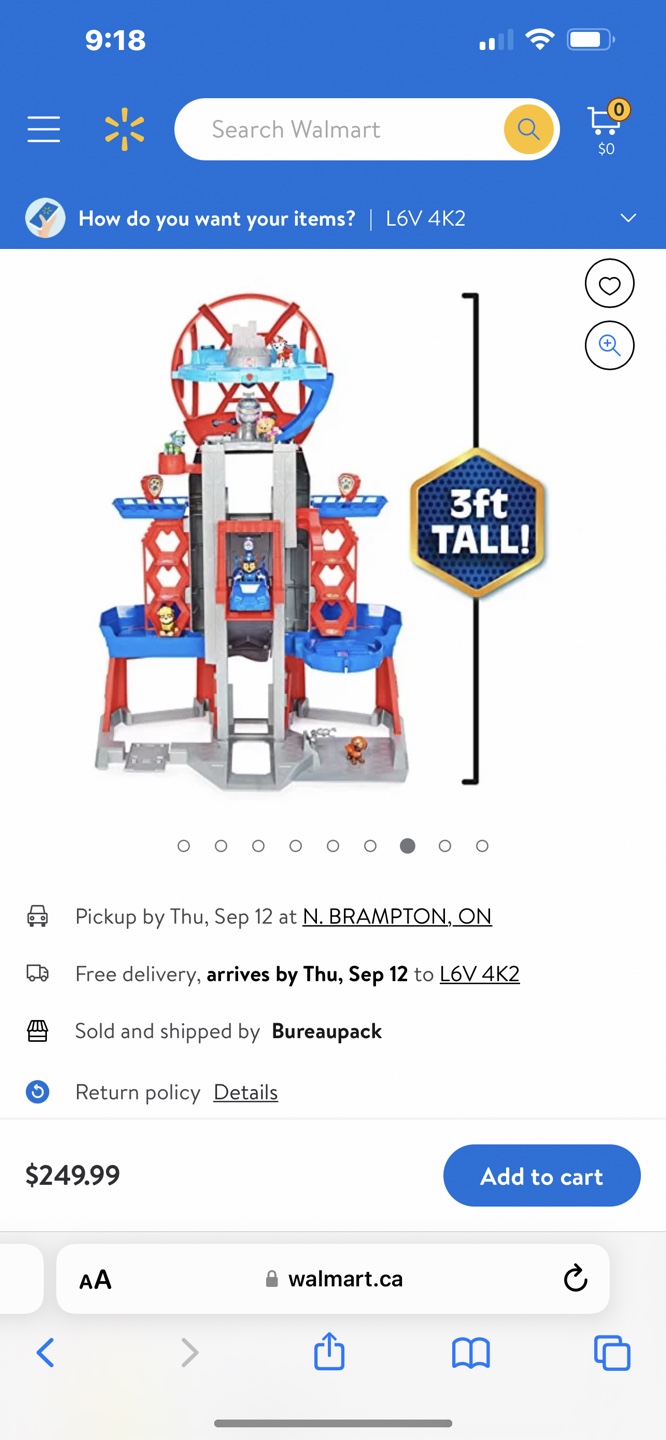Add item to favorites with heart icon
Viewport: 666px width, 1440px height.
coord(609,285)
